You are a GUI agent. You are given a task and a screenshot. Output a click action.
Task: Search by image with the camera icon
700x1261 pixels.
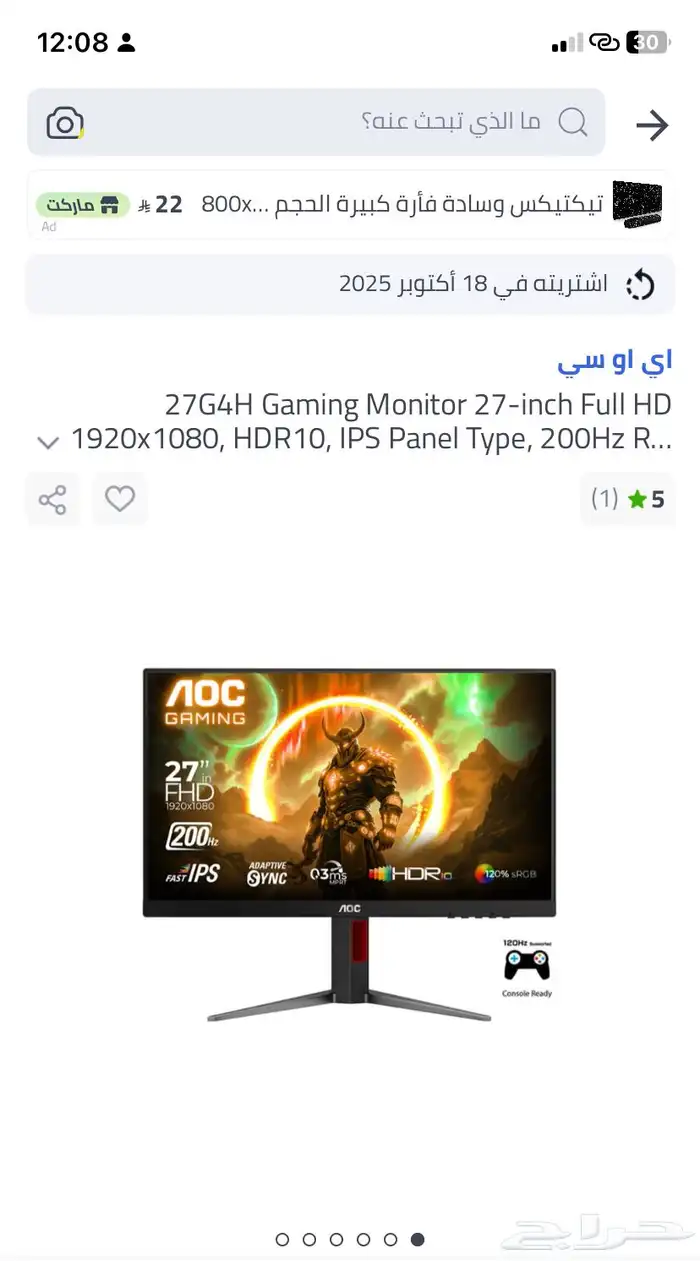[x=65, y=123]
